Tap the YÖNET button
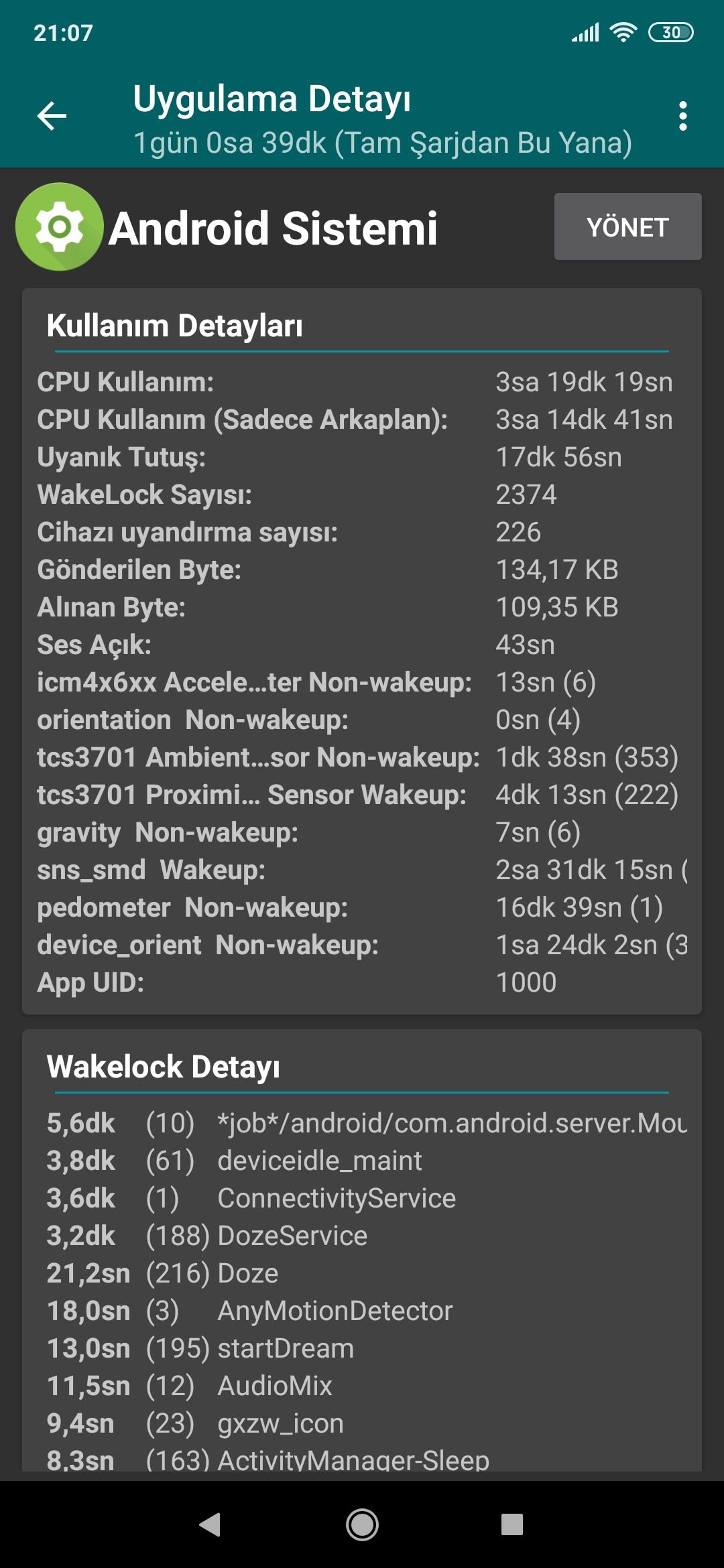This screenshot has height=1568, width=724. tap(627, 226)
